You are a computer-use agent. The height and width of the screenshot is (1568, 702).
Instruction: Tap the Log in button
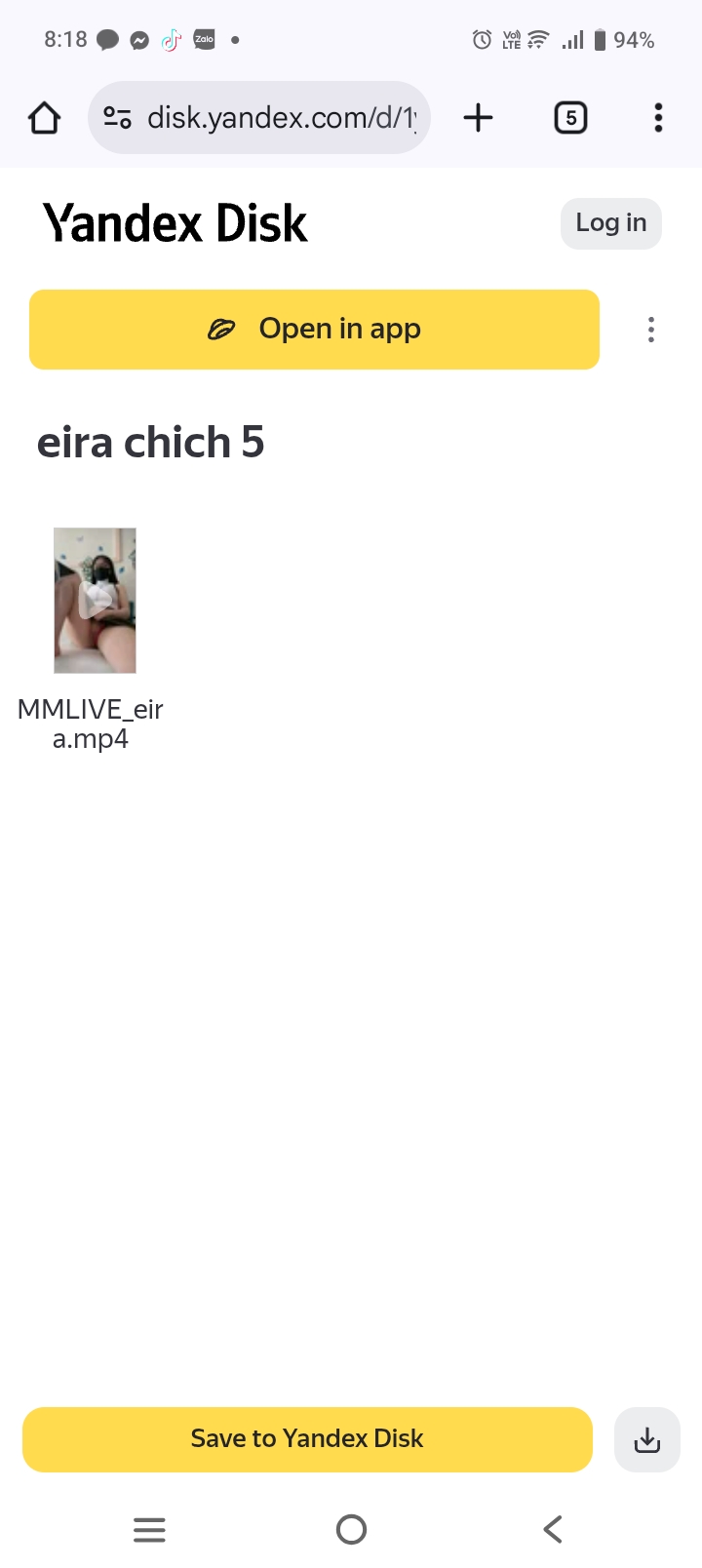click(610, 223)
